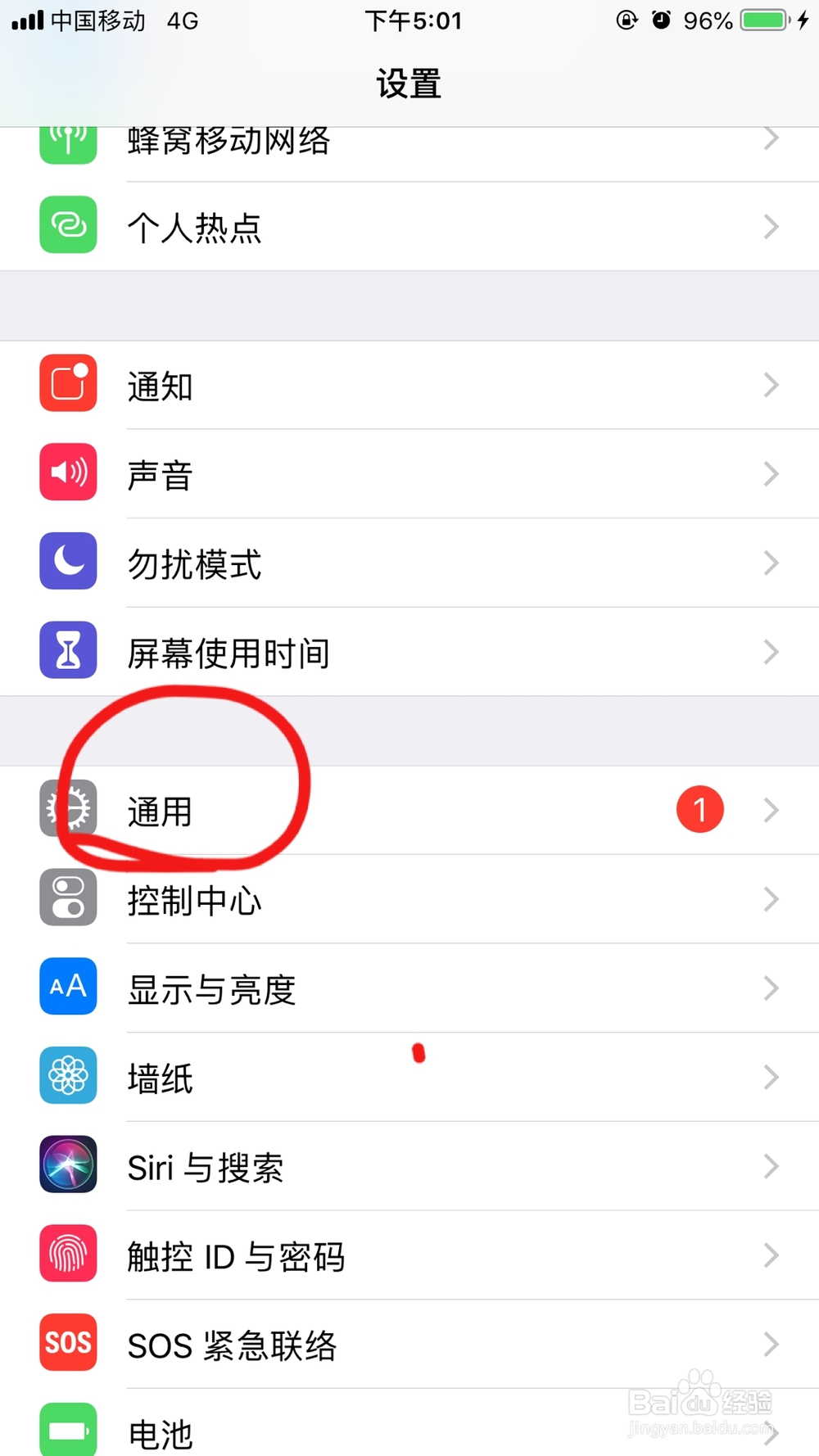
Task: Tap the 通知 notifications icon
Action: click(x=68, y=382)
